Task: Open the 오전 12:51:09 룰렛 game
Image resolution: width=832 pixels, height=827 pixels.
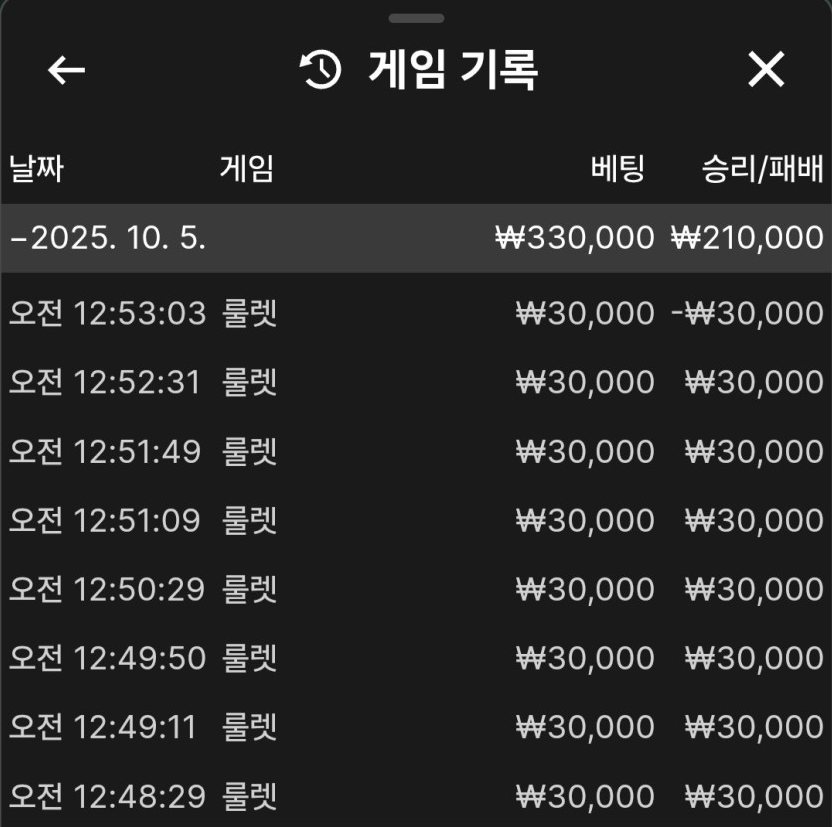Action: click(415, 520)
